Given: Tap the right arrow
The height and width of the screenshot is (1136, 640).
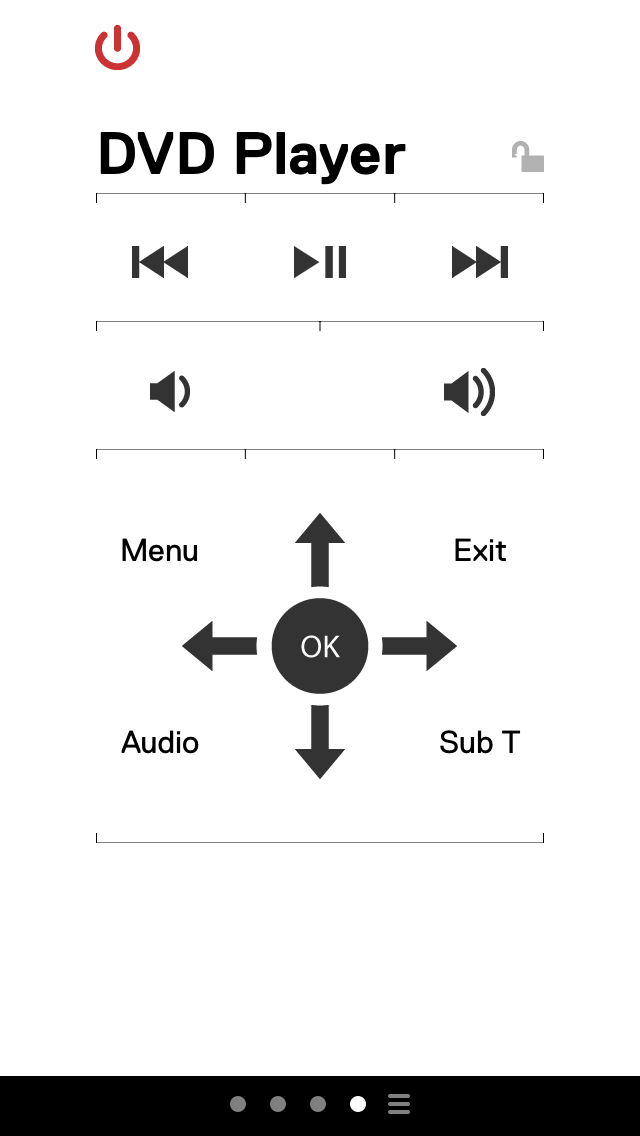Looking at the screenshot, I should click(x=419, y=646).
